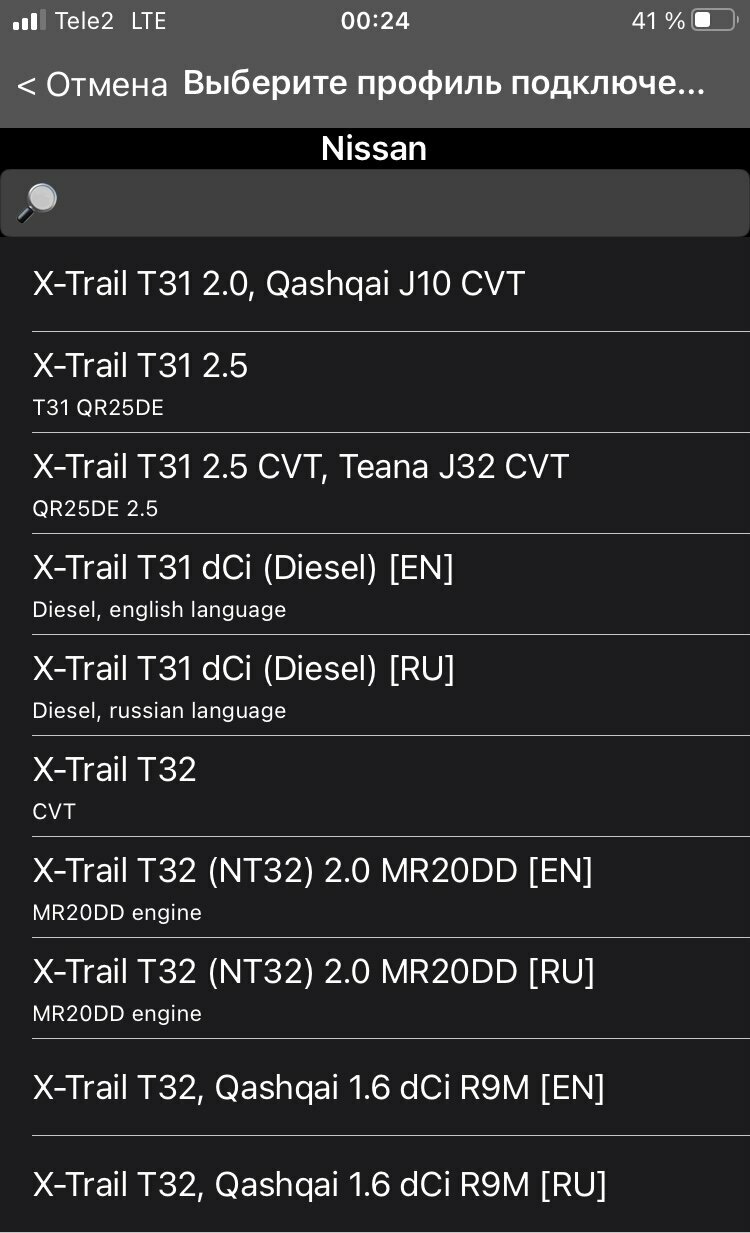Image resolution: width=750 pixels, height=1233 pixels.
Task: Pick X-Trail T31 dCi (Diesel) [EN]
Action: click(375, 584)
